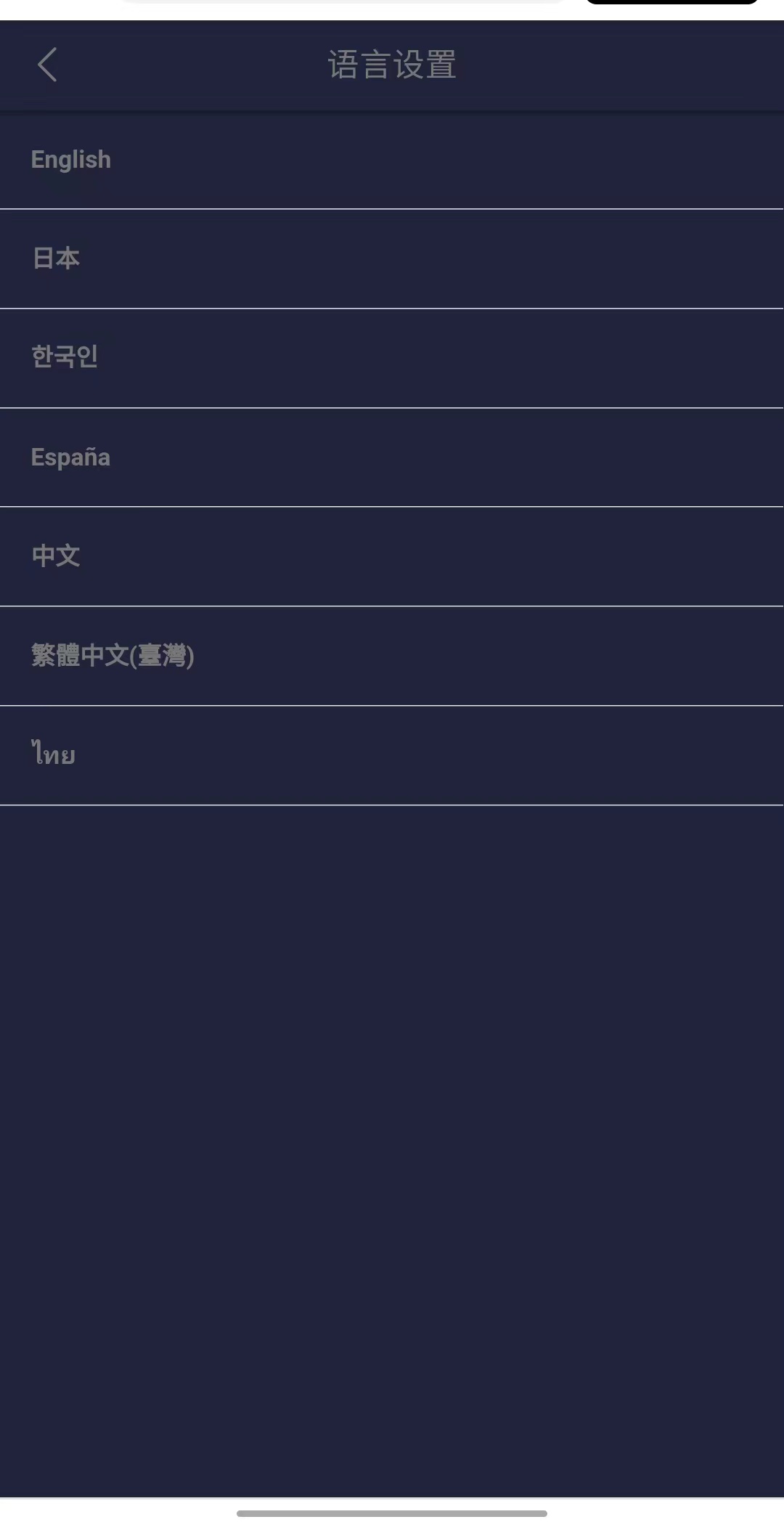Choose the 日本 language option
Viewport: 784px width, 1530px height.
pyautogui.click(x=56, y=259)
